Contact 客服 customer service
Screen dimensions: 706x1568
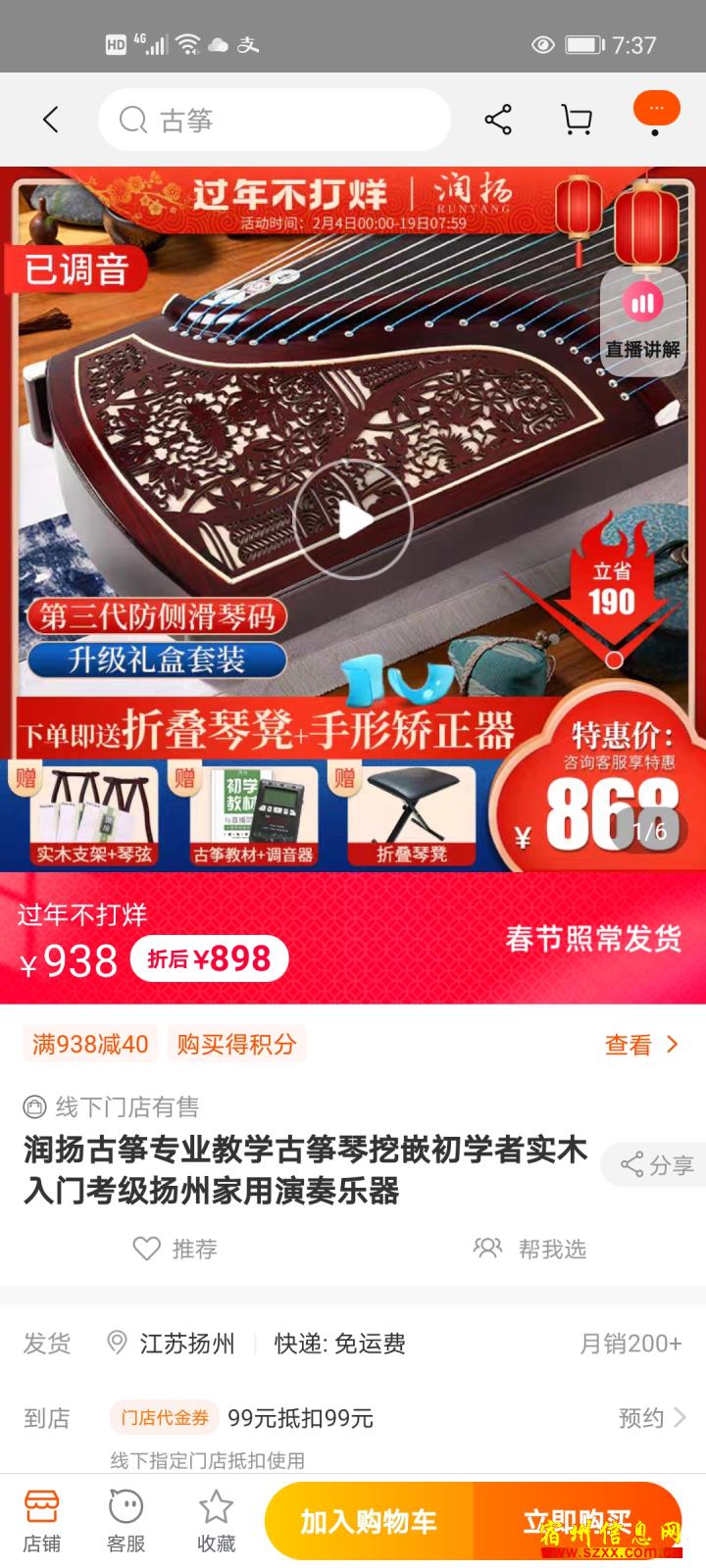pyautogui.click(x=126, y=1521)
